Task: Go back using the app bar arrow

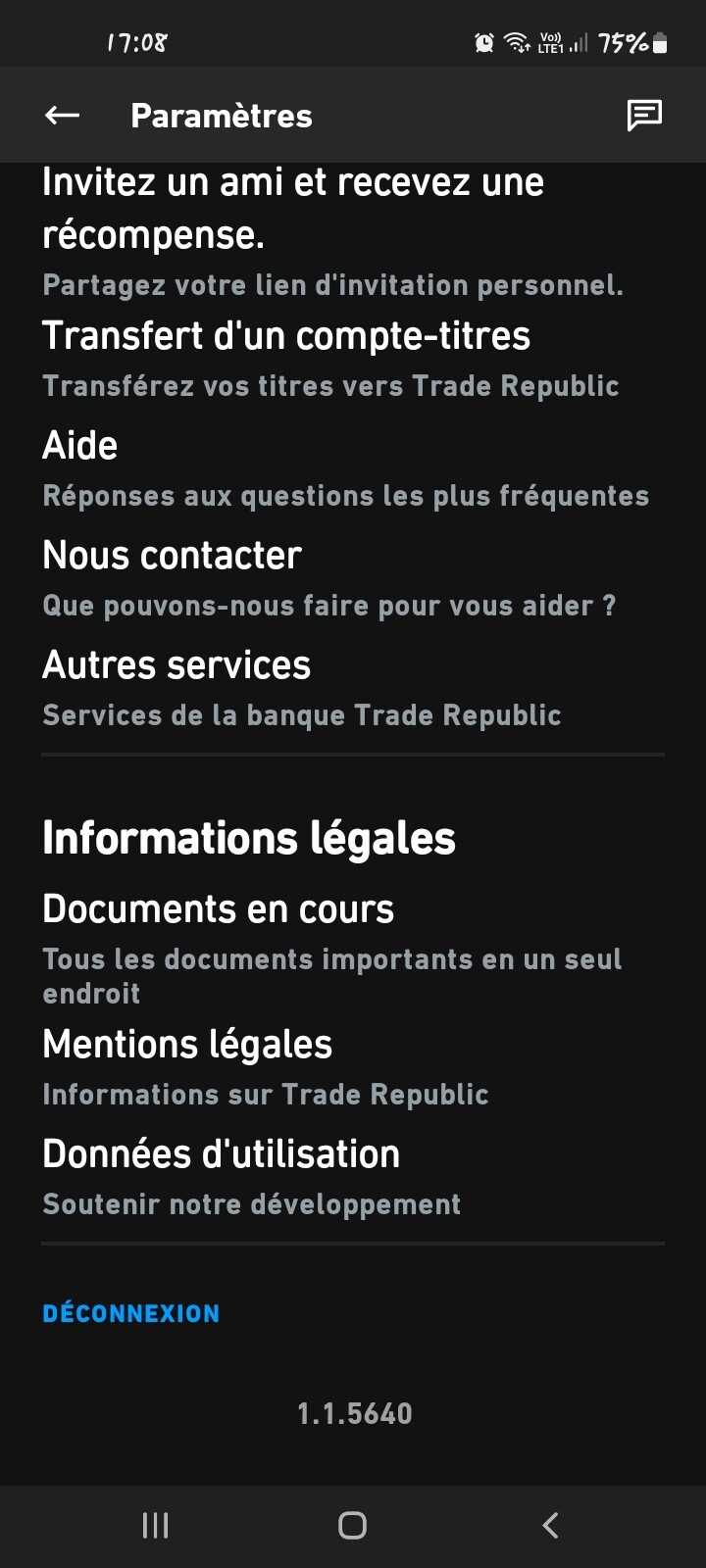Action: click(x=62, y=116)
